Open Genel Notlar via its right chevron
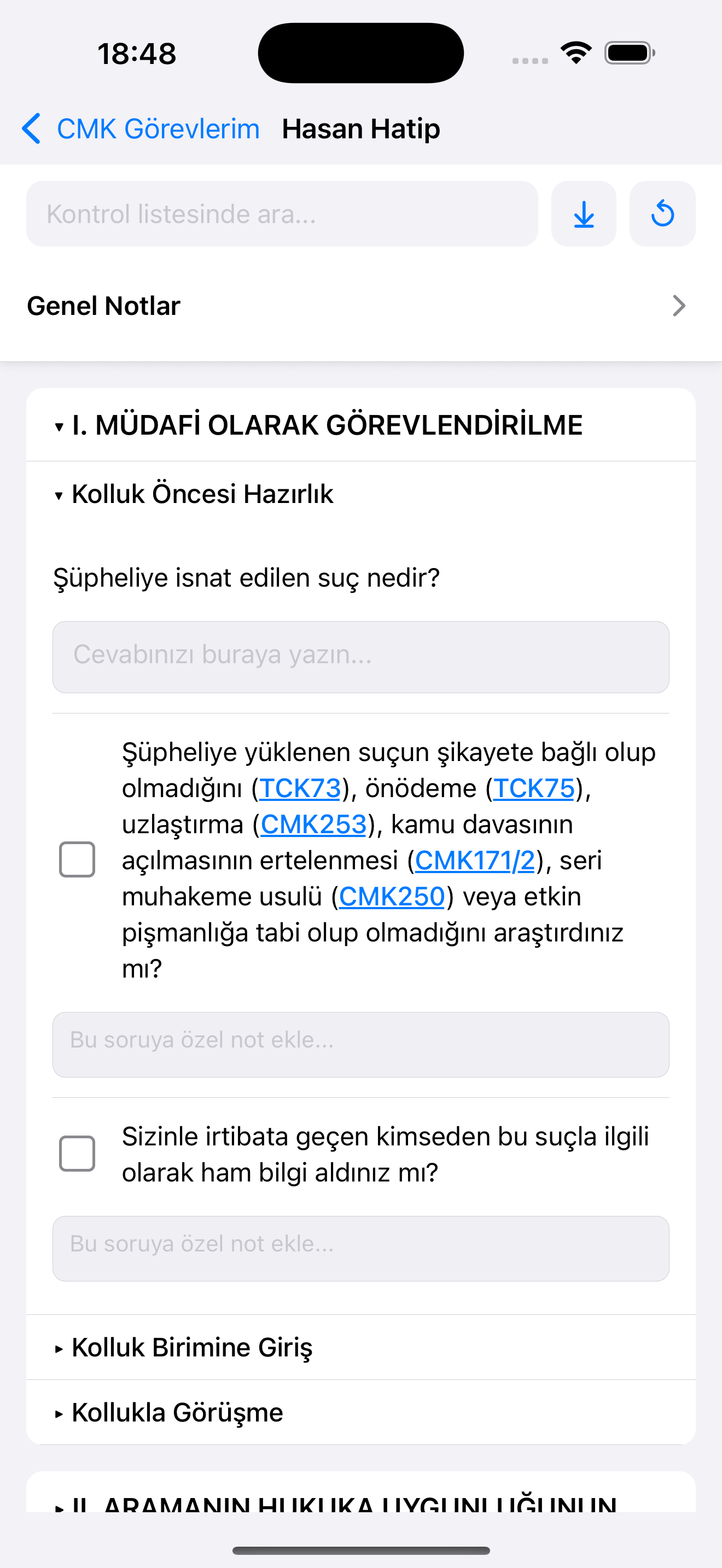The height and width of the screenshot is (1568, 722). tap(678, 306)
